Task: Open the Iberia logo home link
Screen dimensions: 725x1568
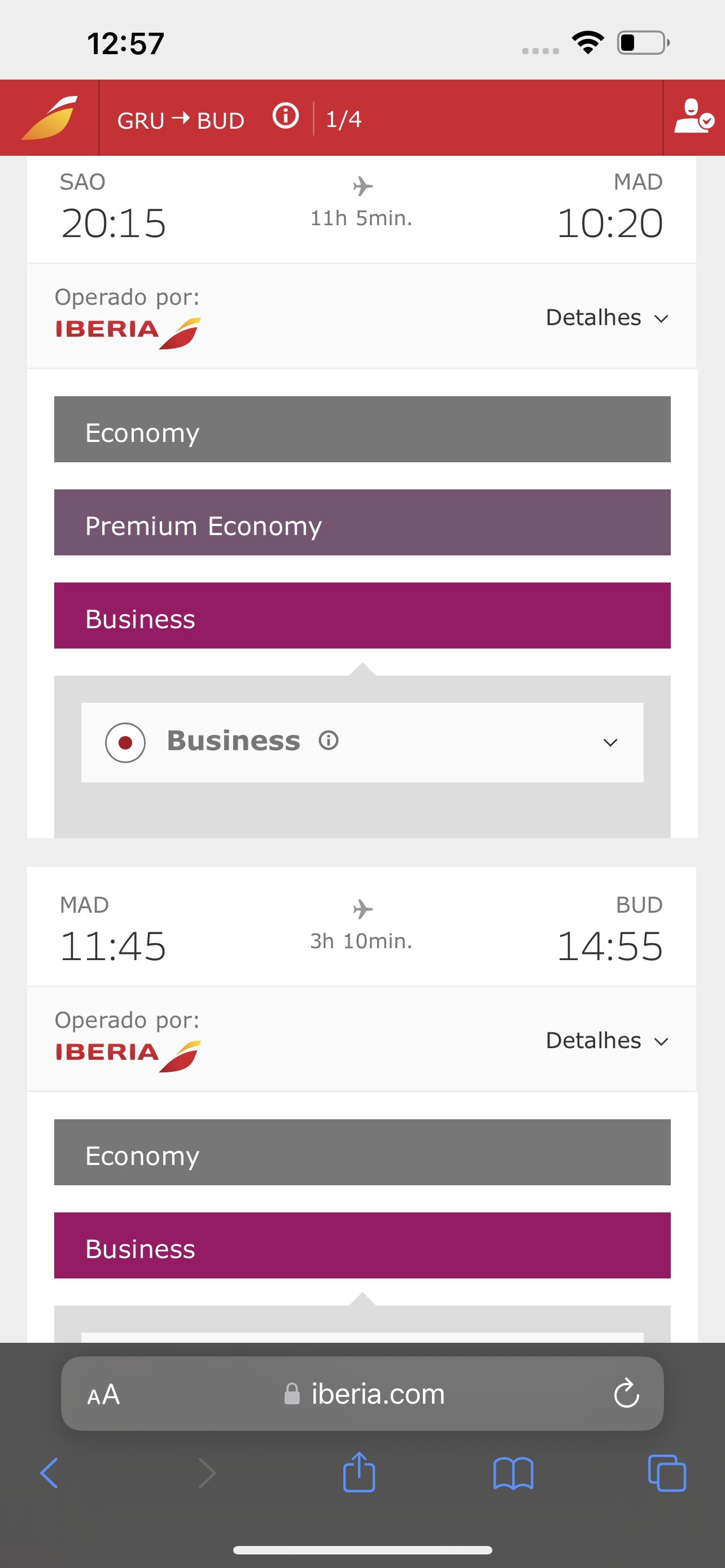Action: [49, 117]
